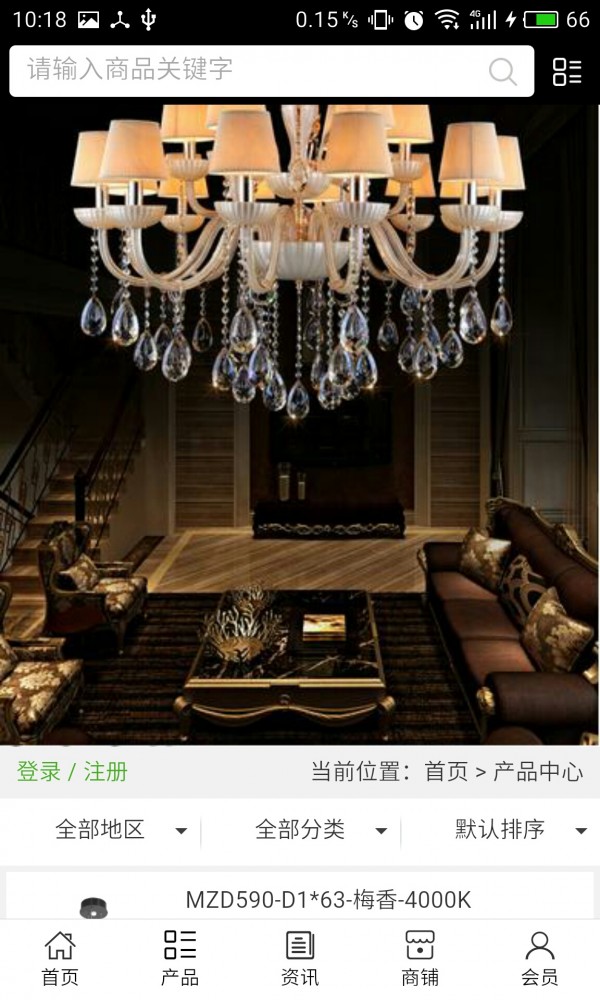Tap the magnifier search icon
The image size is (600, 1000).
(502, 71)
